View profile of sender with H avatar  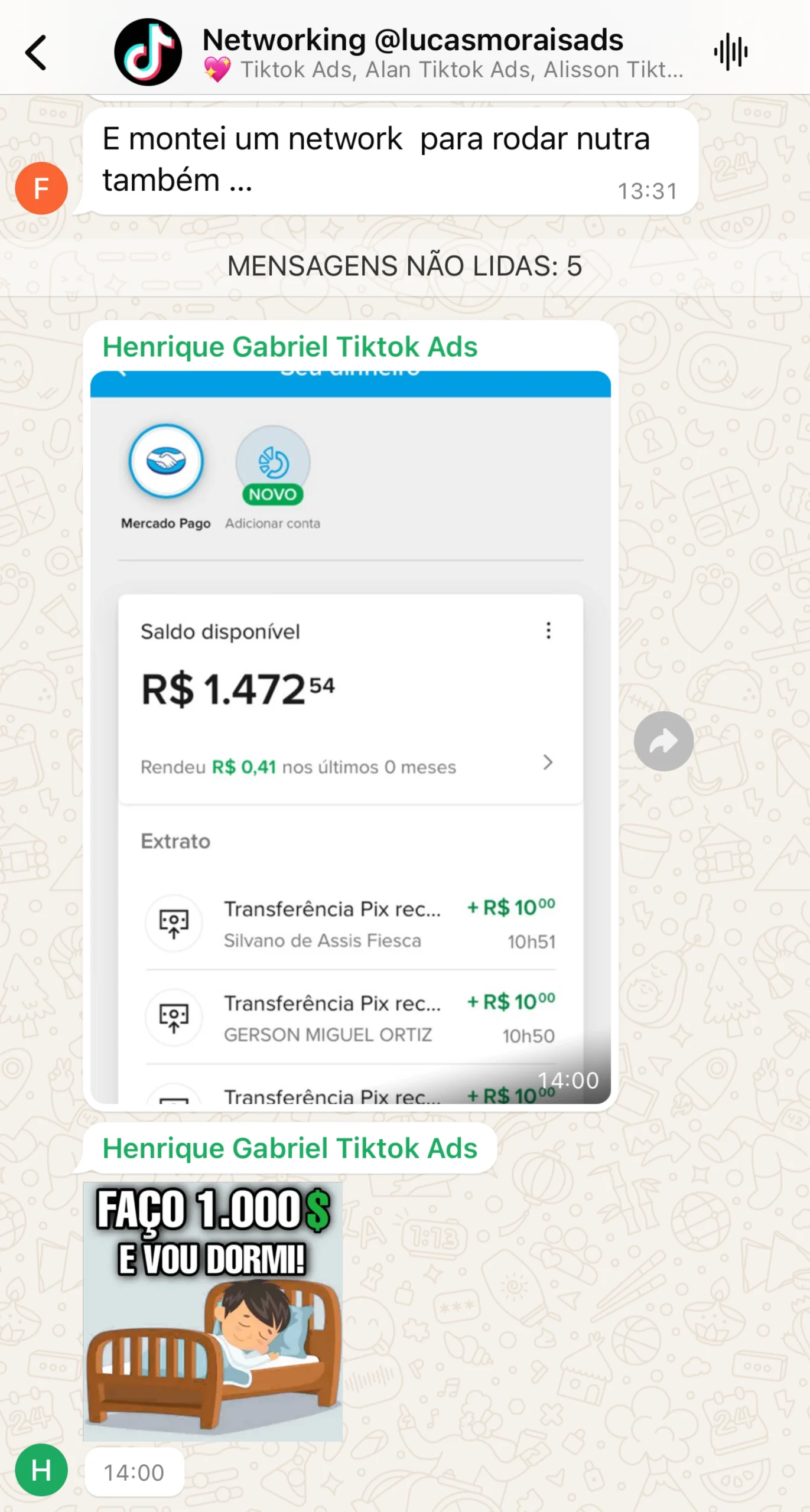pyautogui.click(x=41, y=1469)
